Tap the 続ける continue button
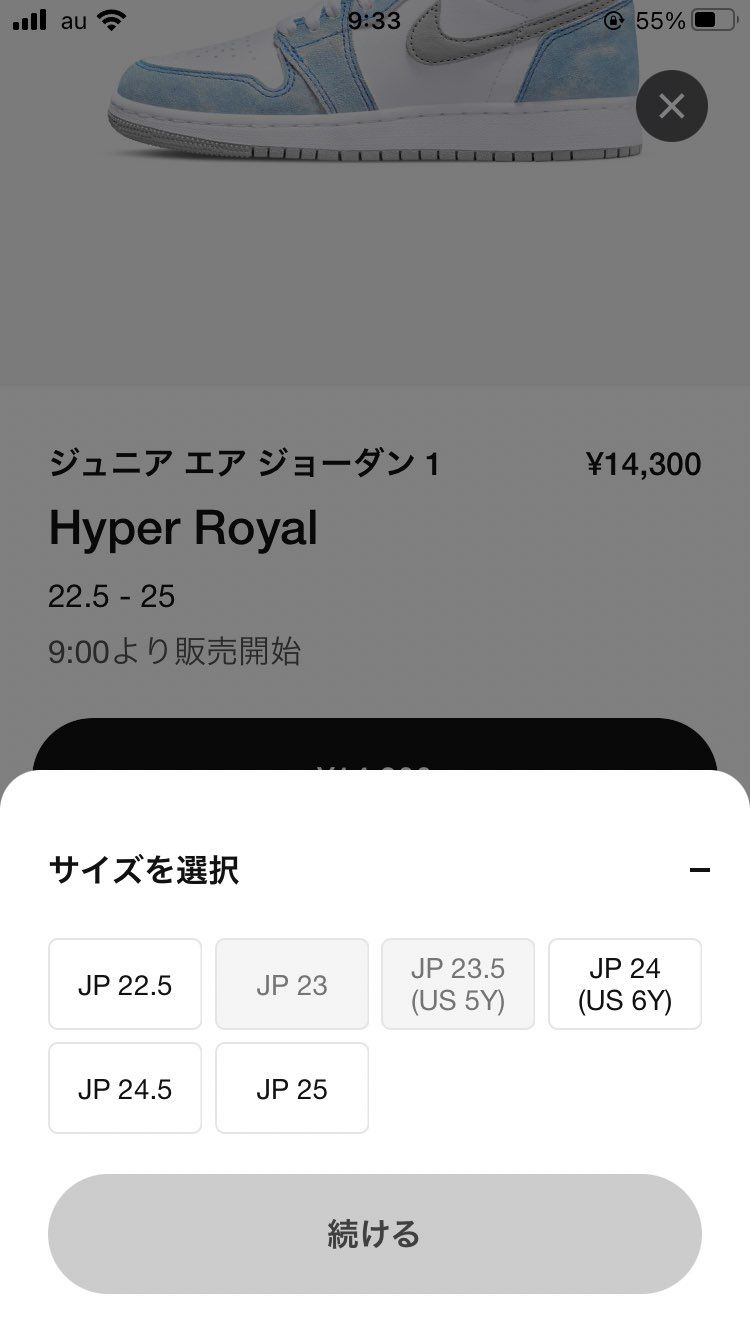750x1334 pixels. (x=375, y=1233)
